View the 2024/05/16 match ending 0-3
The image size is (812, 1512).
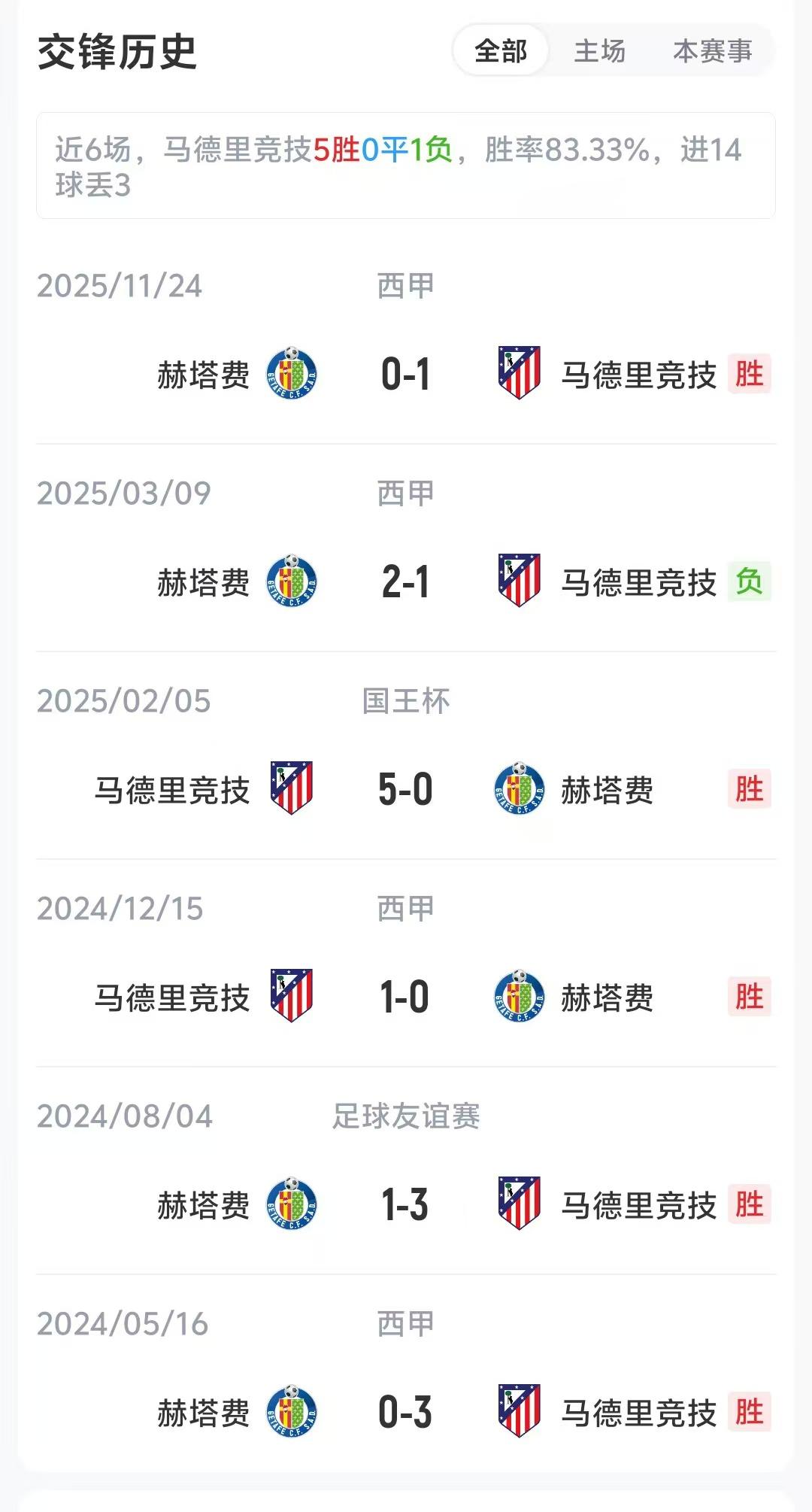coord(405,1412)
